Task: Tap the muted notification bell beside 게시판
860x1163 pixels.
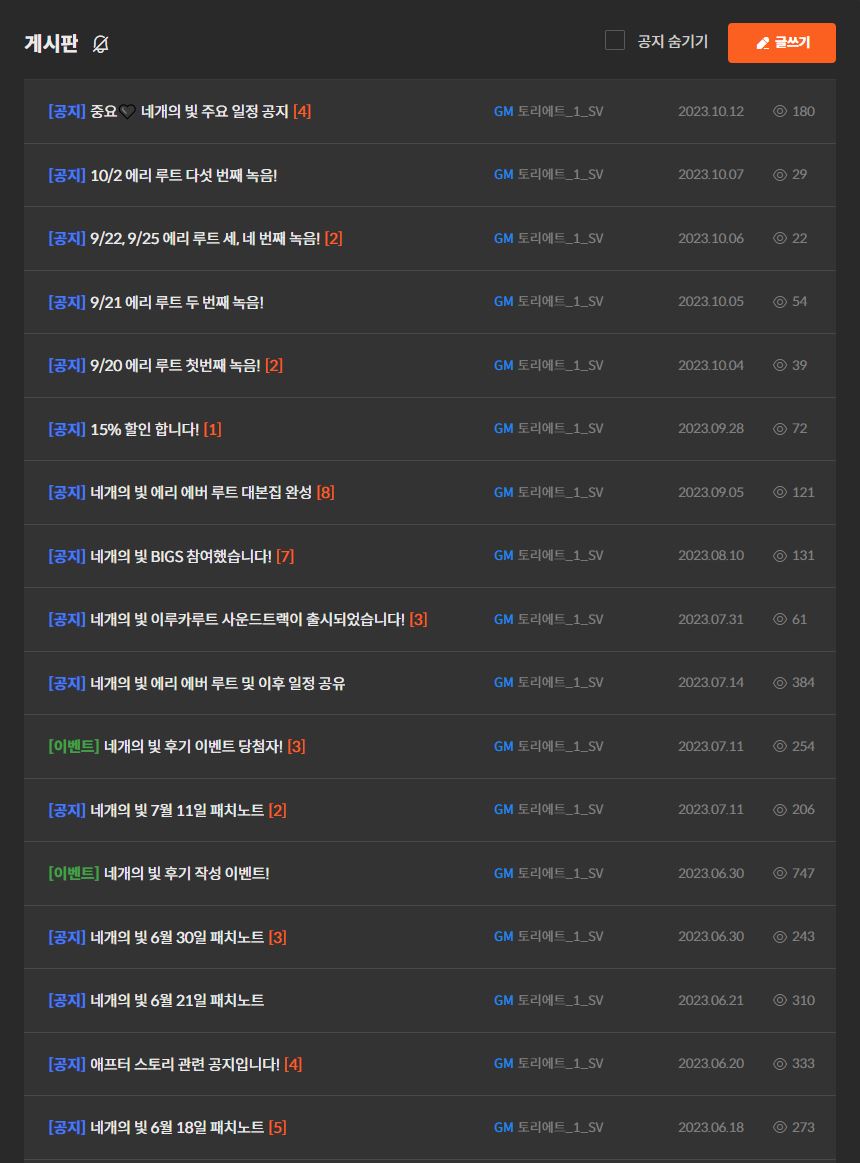Action: coord(100,44)
